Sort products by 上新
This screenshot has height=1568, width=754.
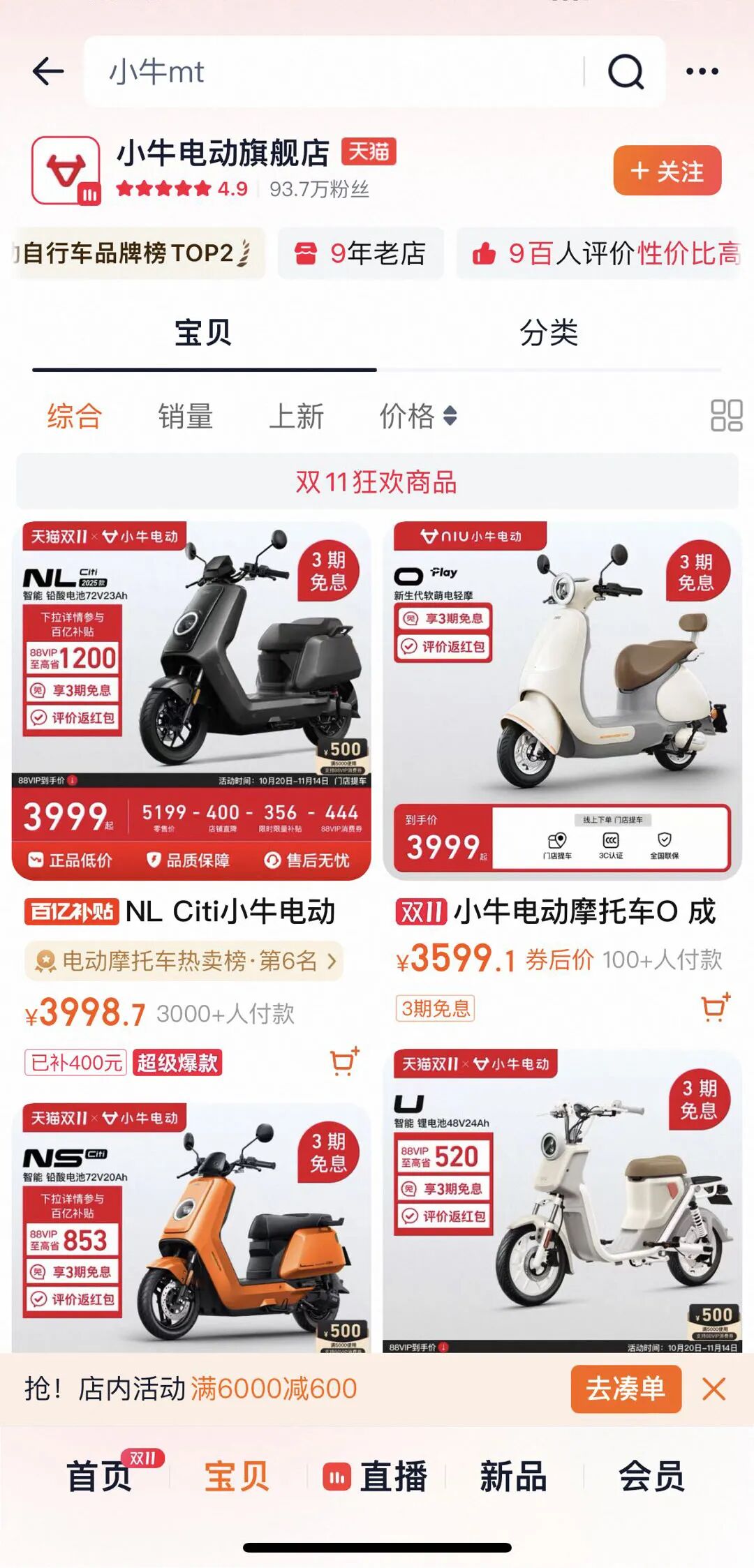(296, 417)
